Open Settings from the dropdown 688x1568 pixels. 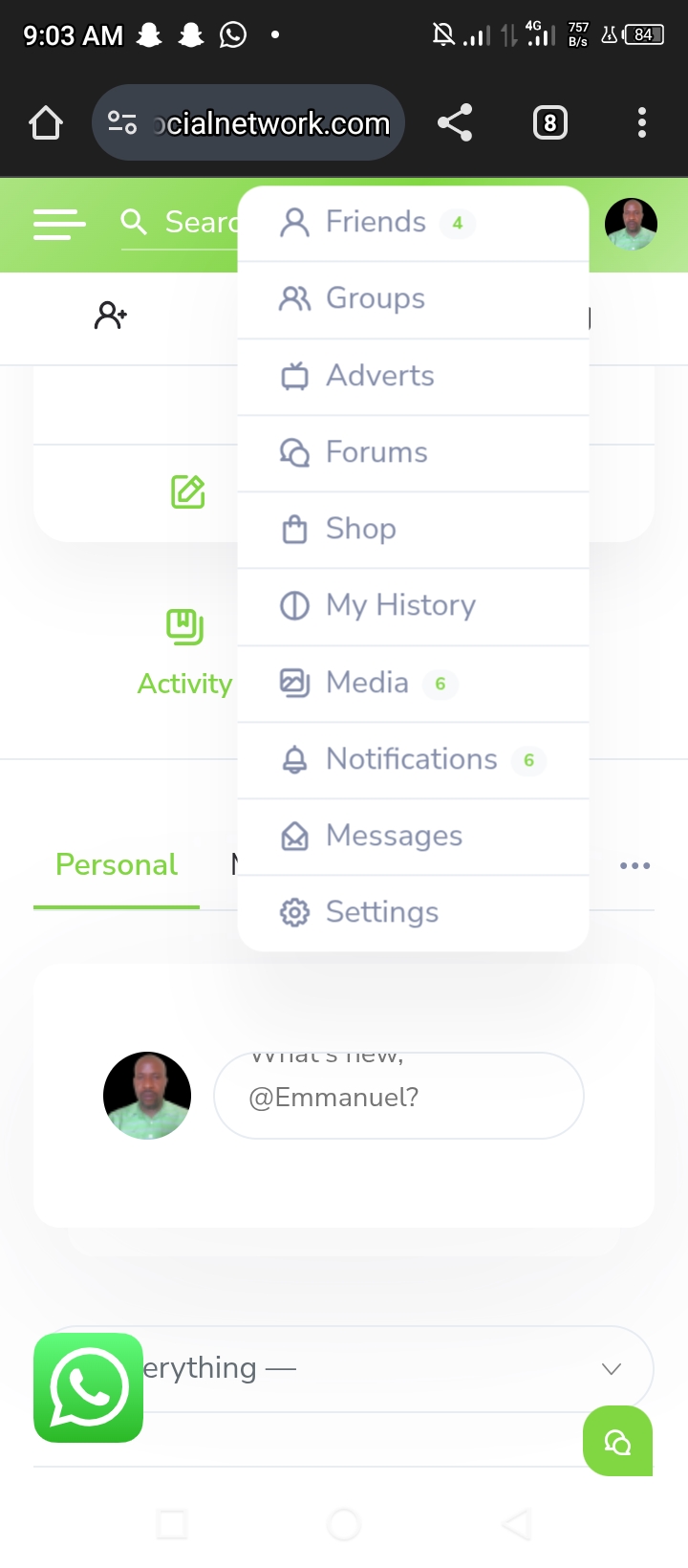[381, 912]
